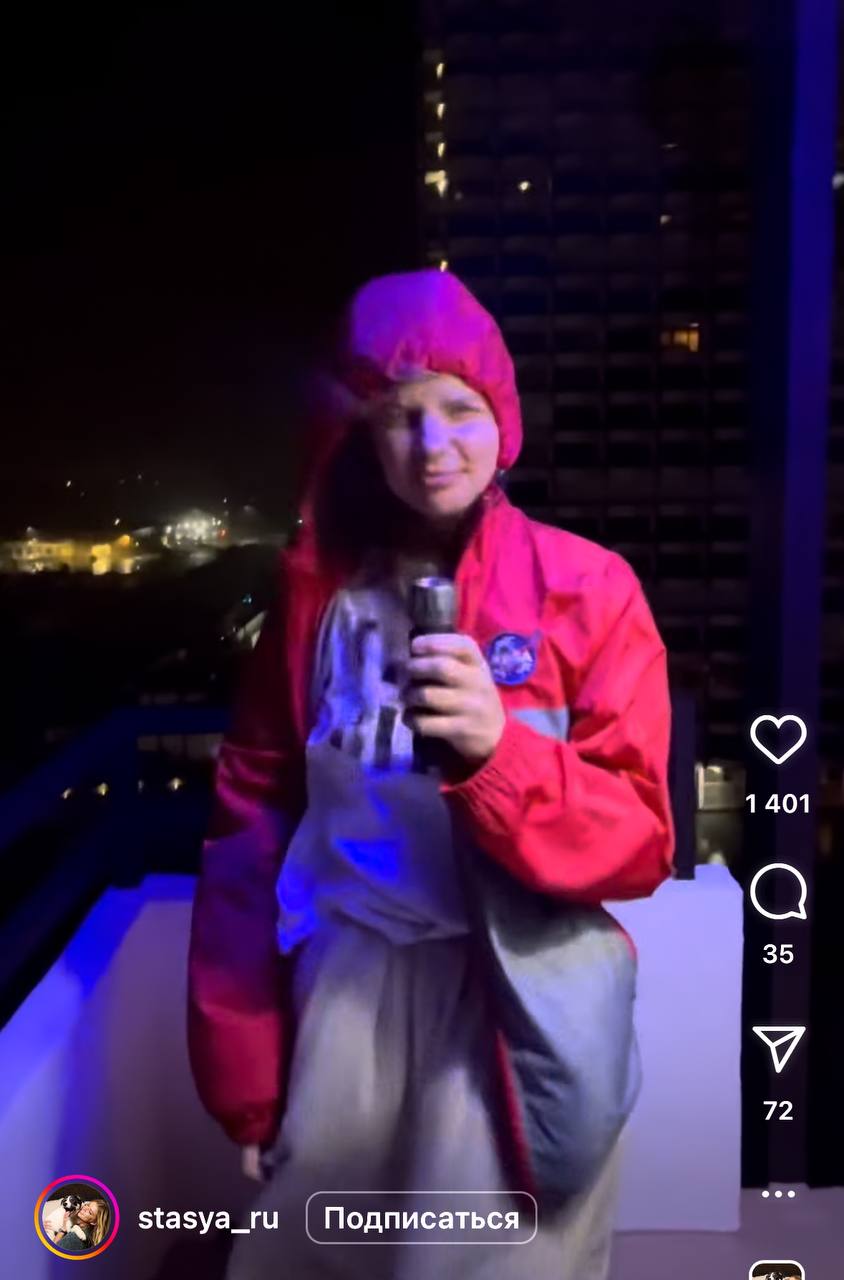This screenshot has height=1280, width=844.
Task: Open the stasya_ru profile picture
Action: click(x=76, y=1218)
